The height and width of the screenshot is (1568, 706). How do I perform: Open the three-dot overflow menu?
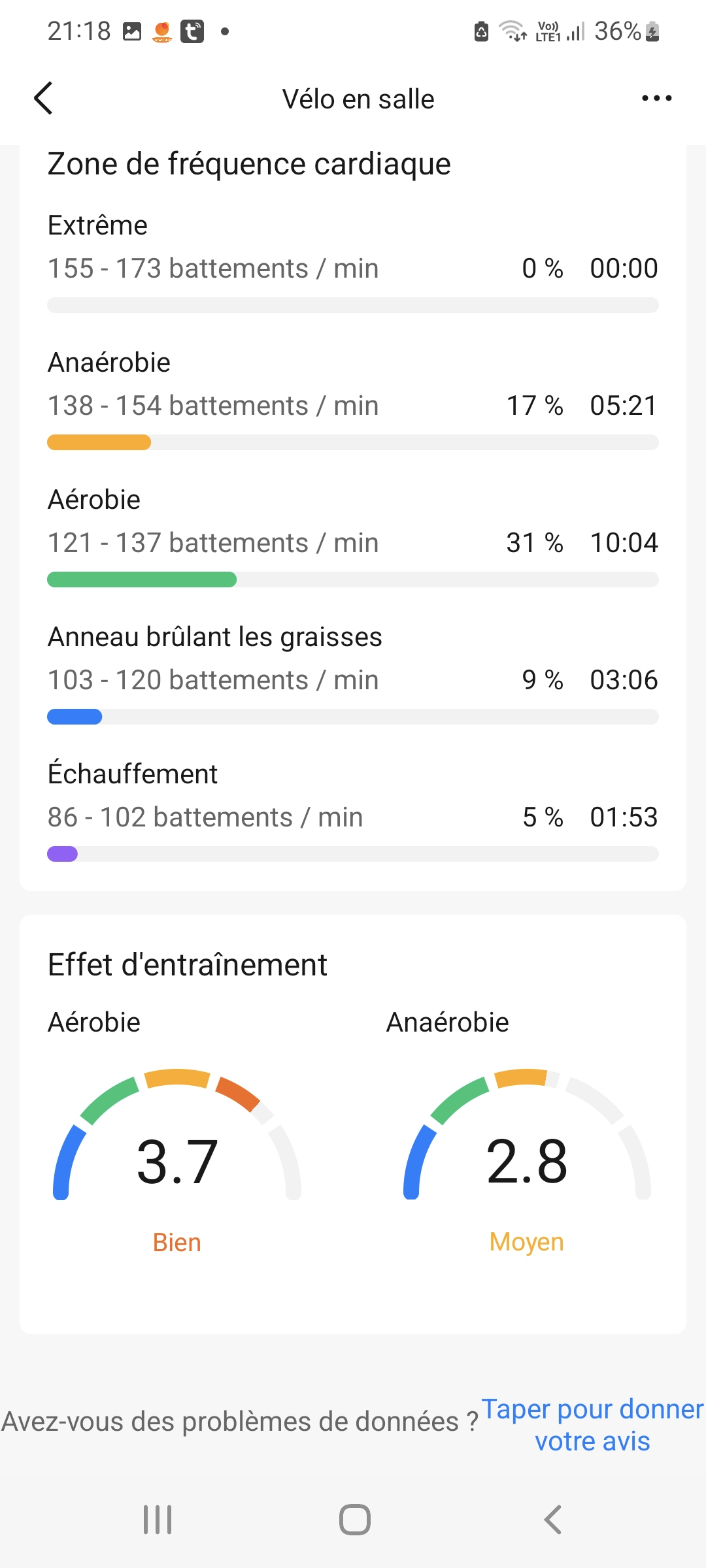pyautogui.click(x=656, y=99)
